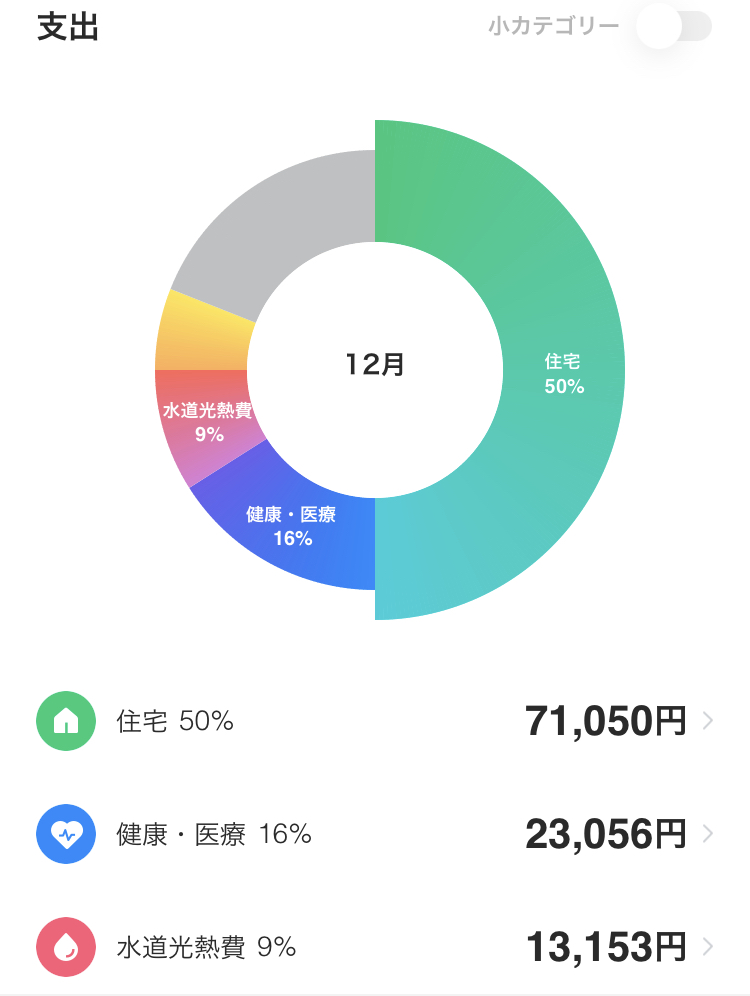Select the green home icon for 住宅
The height and width of the screenshot is (996, 750).
click(x=65, y=722)
